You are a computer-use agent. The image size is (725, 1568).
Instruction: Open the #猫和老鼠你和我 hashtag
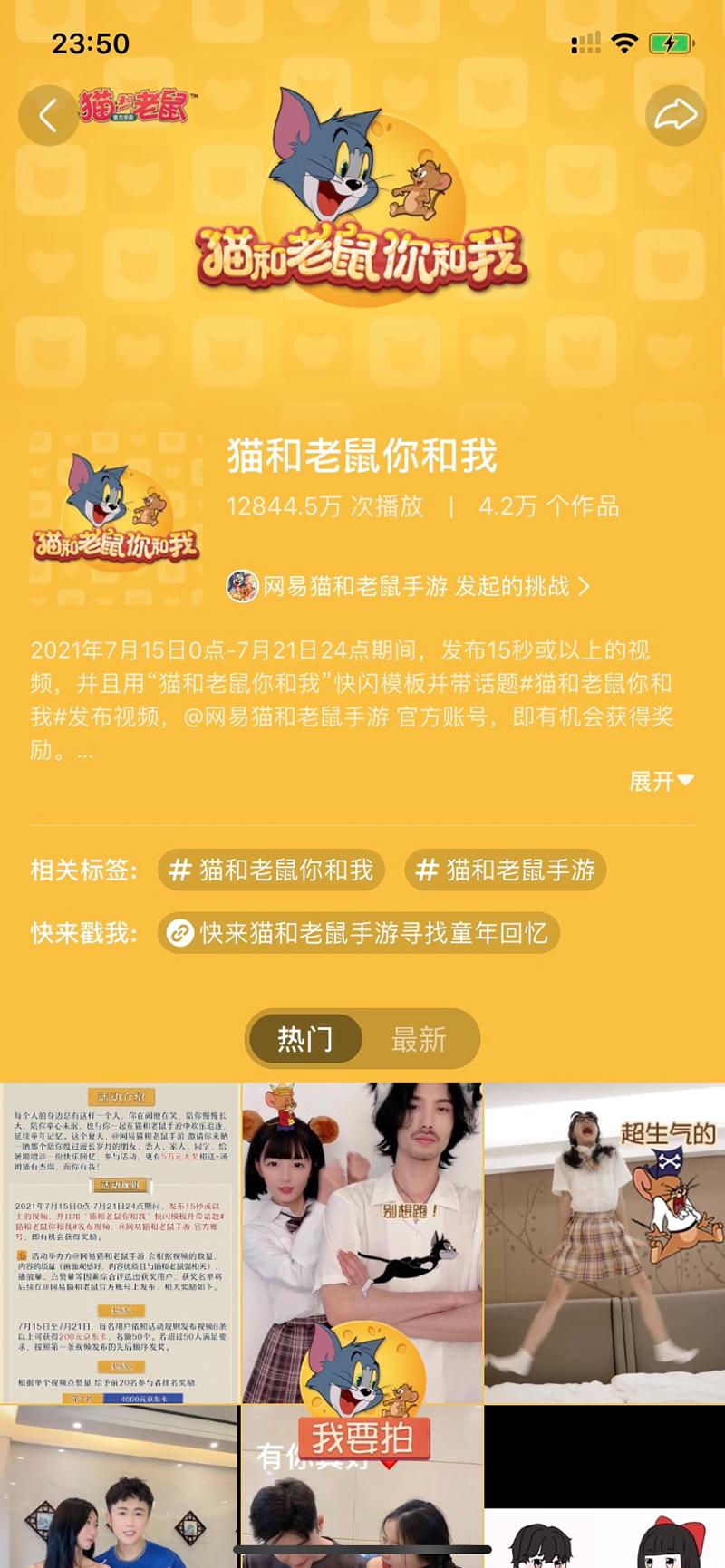pos(272,871)
